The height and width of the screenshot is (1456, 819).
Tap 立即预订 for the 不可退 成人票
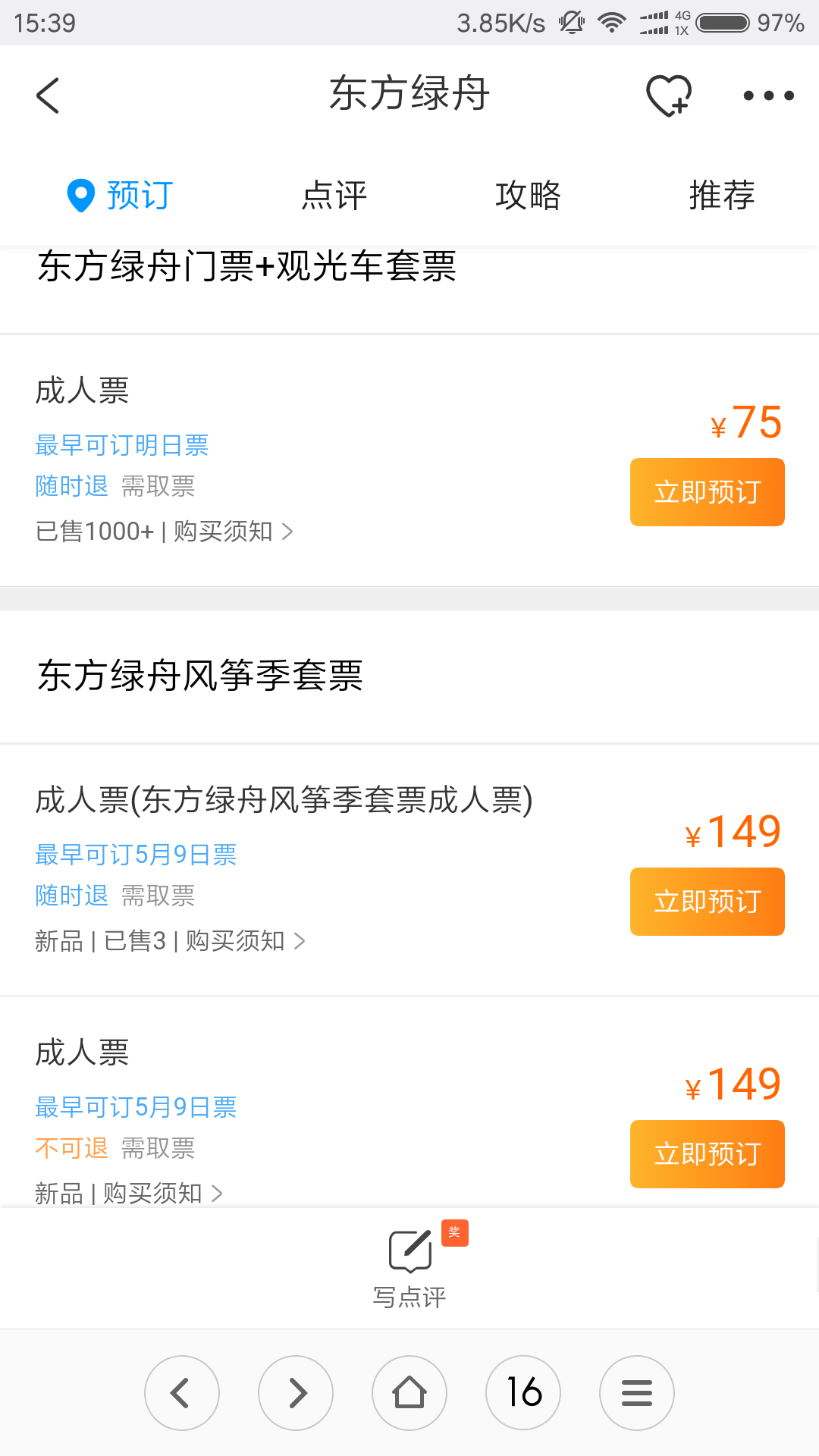pos(708,1154)
